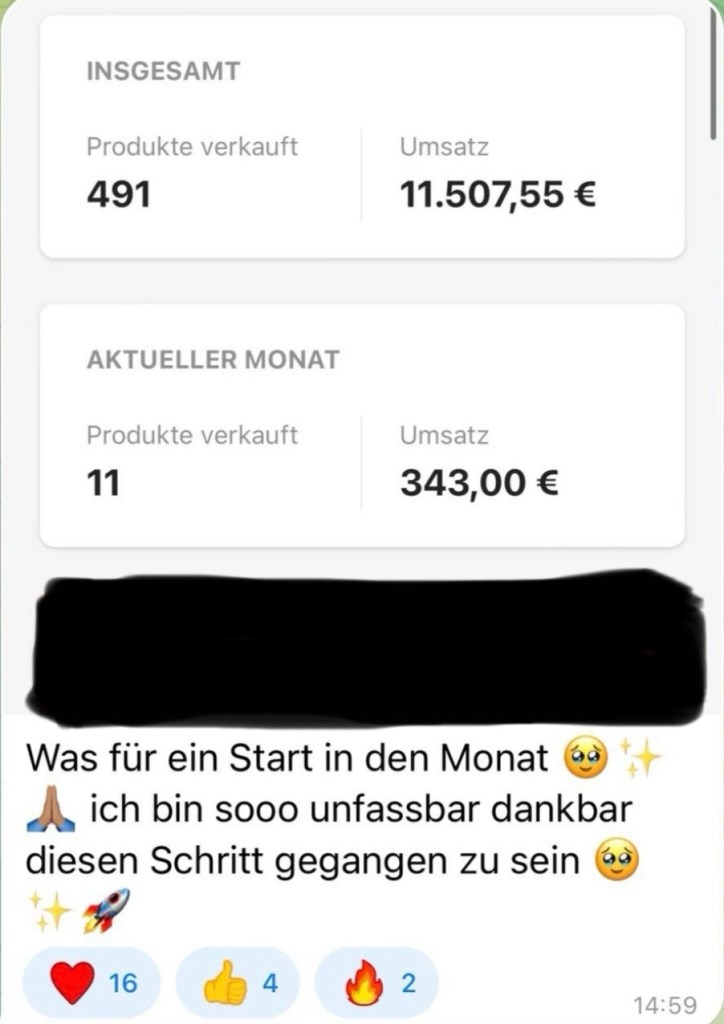Open the sales statistics image
Viewport: 724px width, 1024px height.
point(362,280)
